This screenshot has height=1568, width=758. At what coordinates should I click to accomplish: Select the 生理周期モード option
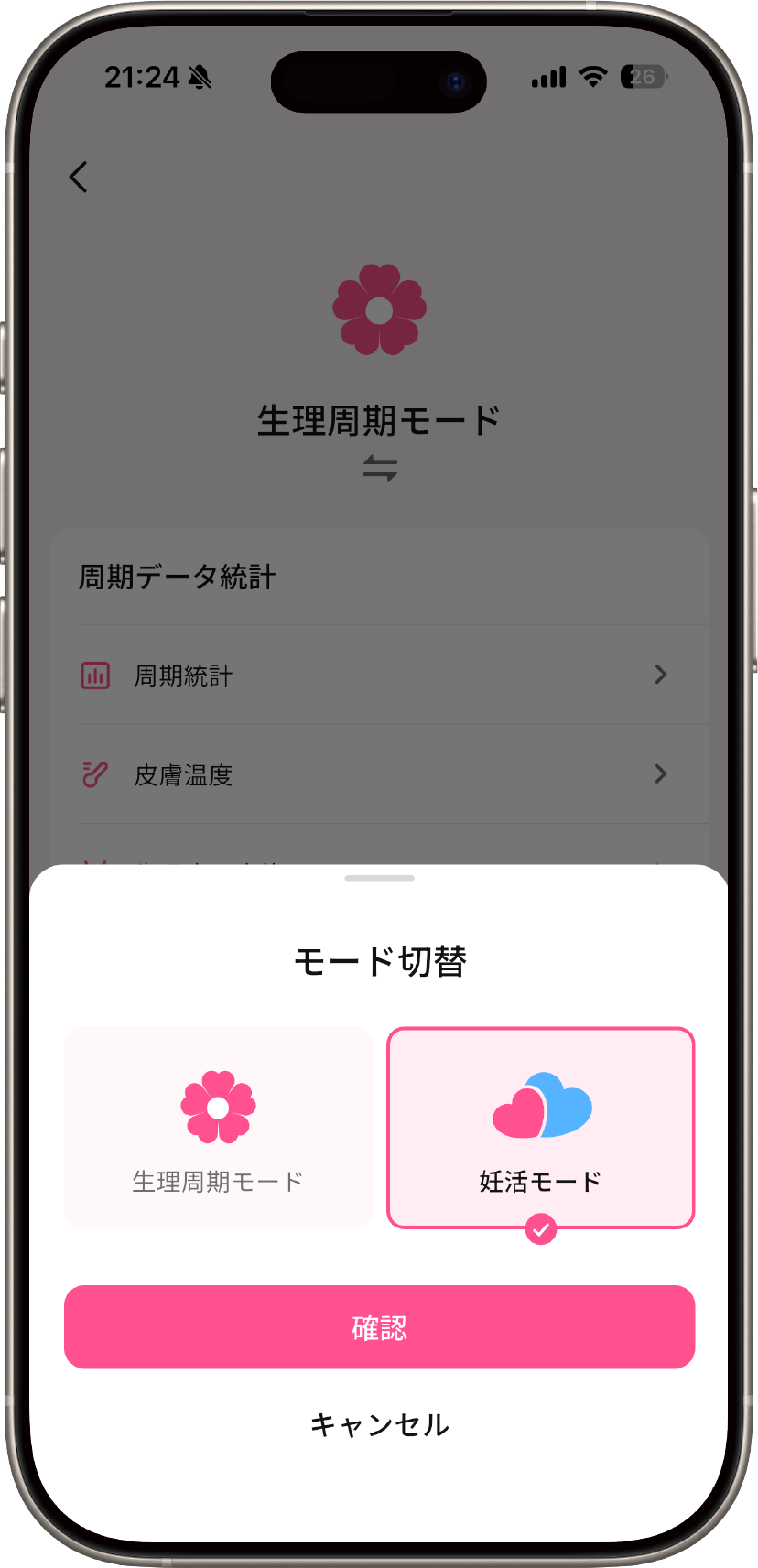(x=218, y=1128)
